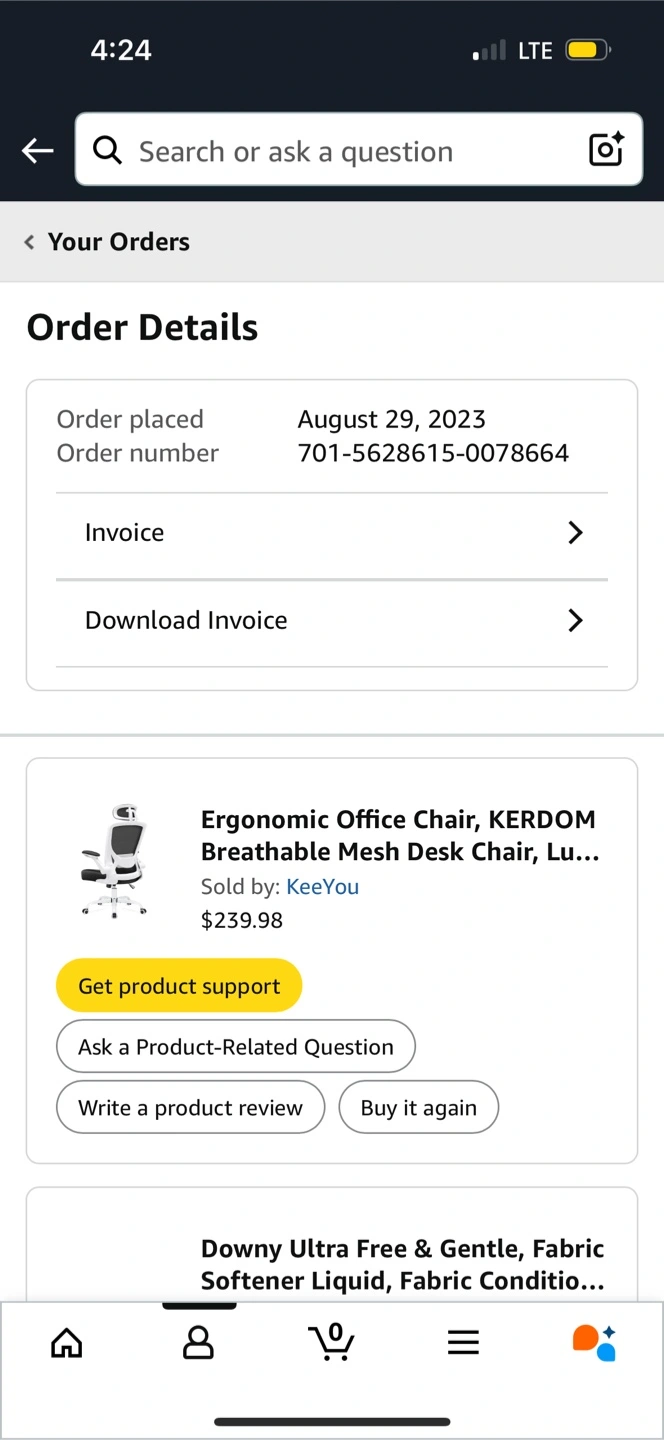
Task: Open the shopping cart tab
Action: point(331,1342)
